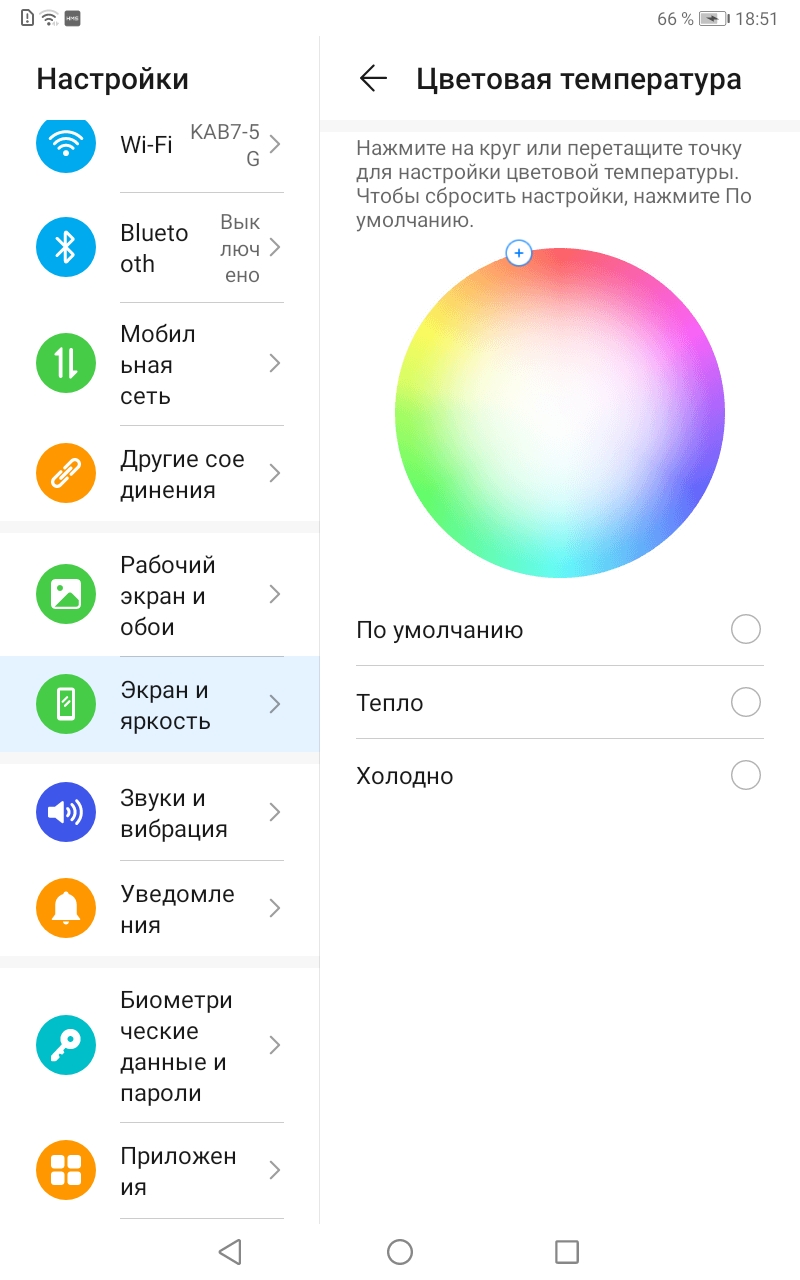Open Bluetooth settings
800x1280 pixels.
pyautogui.click(x=160, y=248)
